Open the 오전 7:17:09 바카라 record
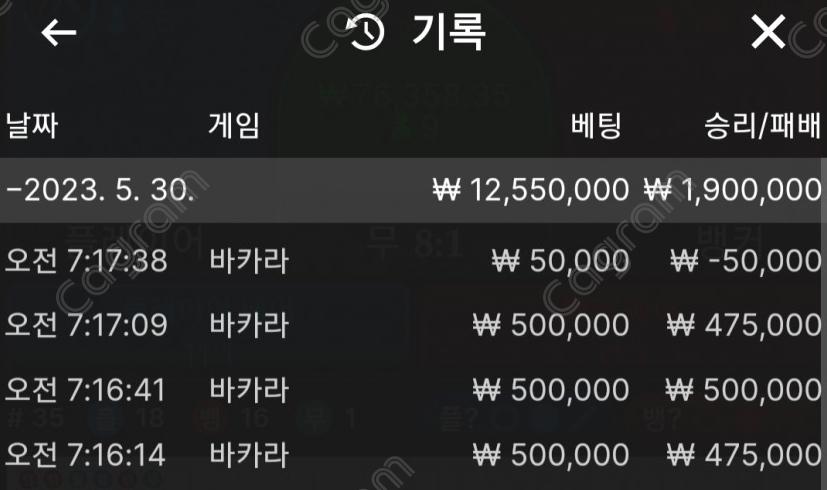 coord(413,325)
